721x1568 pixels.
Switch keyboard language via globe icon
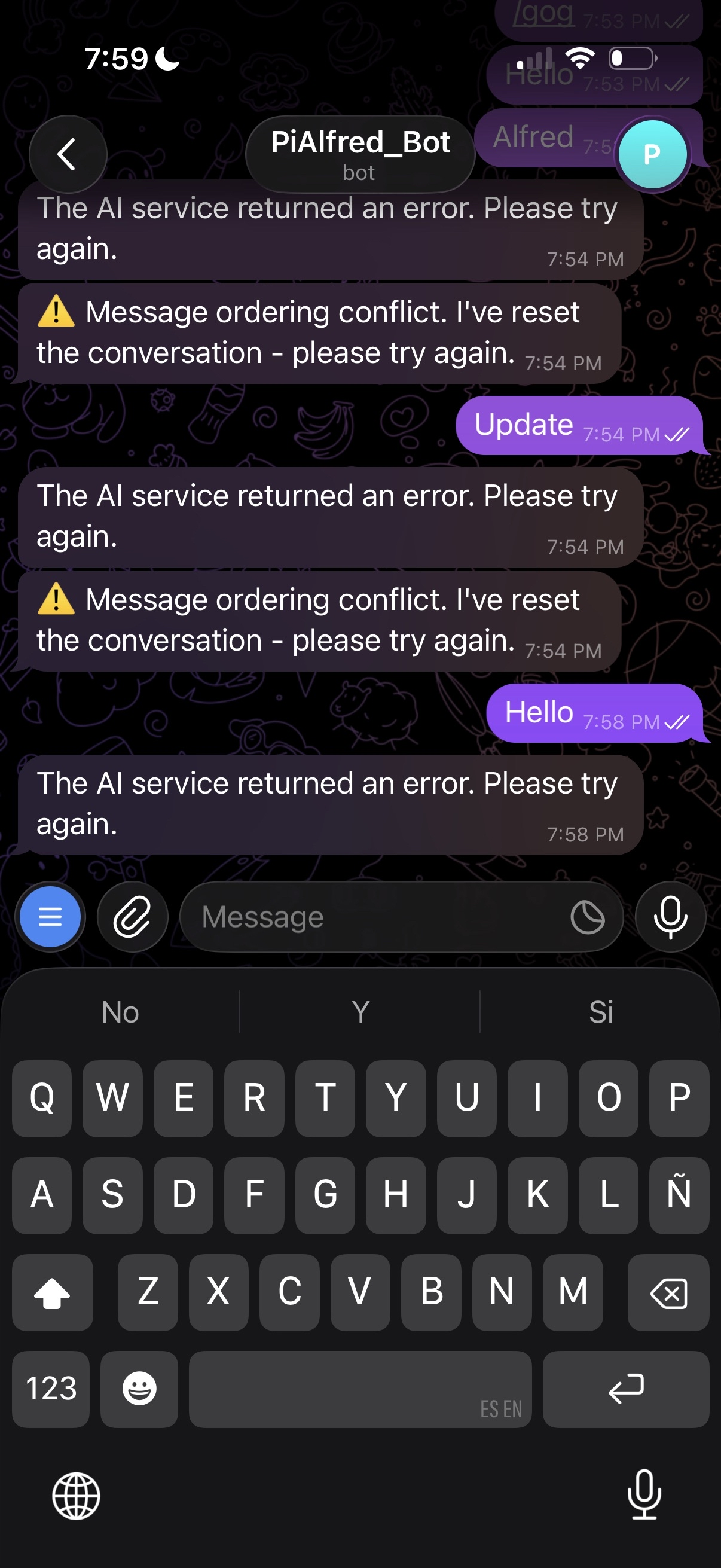click(x=76, y=1495)
